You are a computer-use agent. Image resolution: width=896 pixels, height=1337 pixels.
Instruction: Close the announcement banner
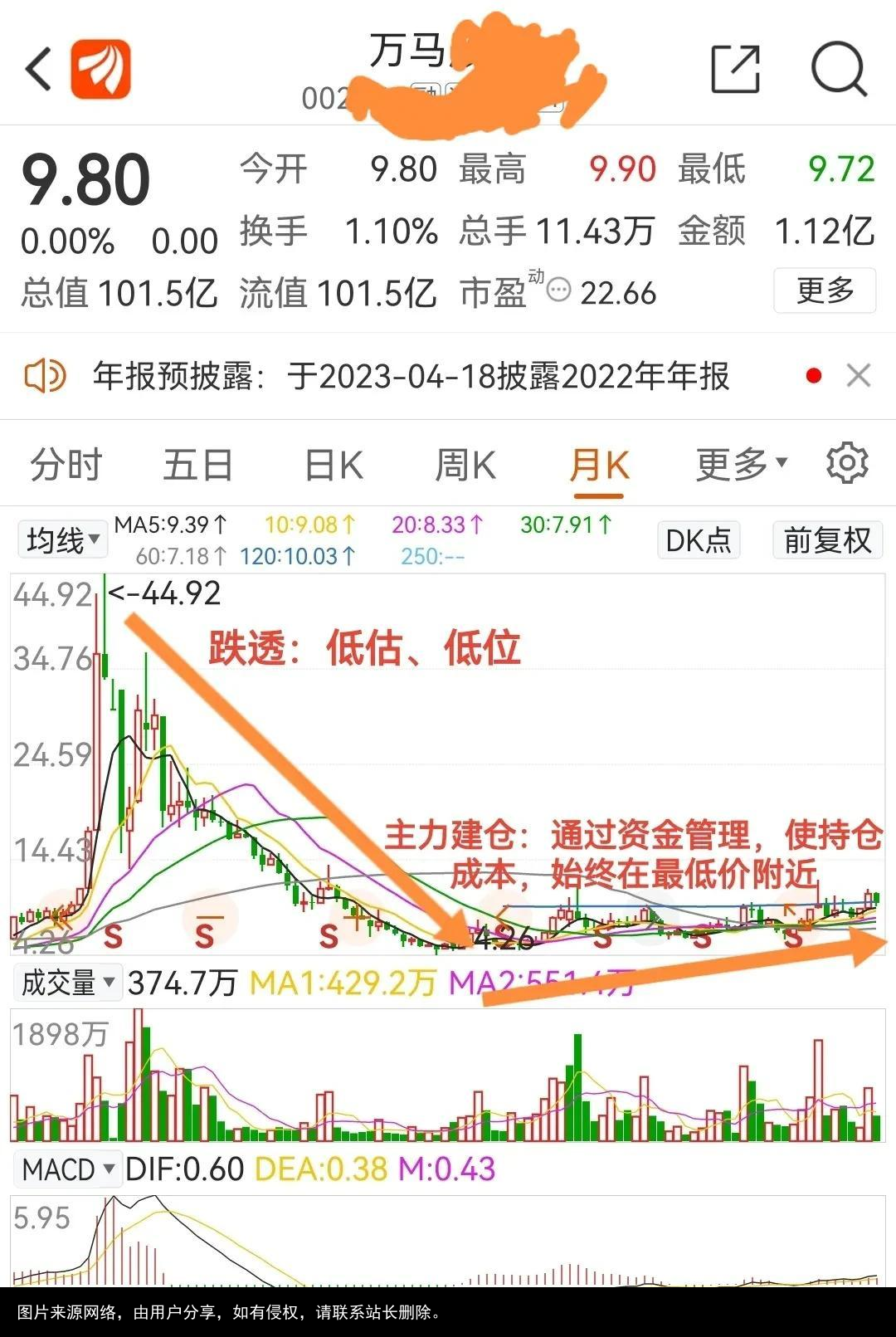coord(859,376)
